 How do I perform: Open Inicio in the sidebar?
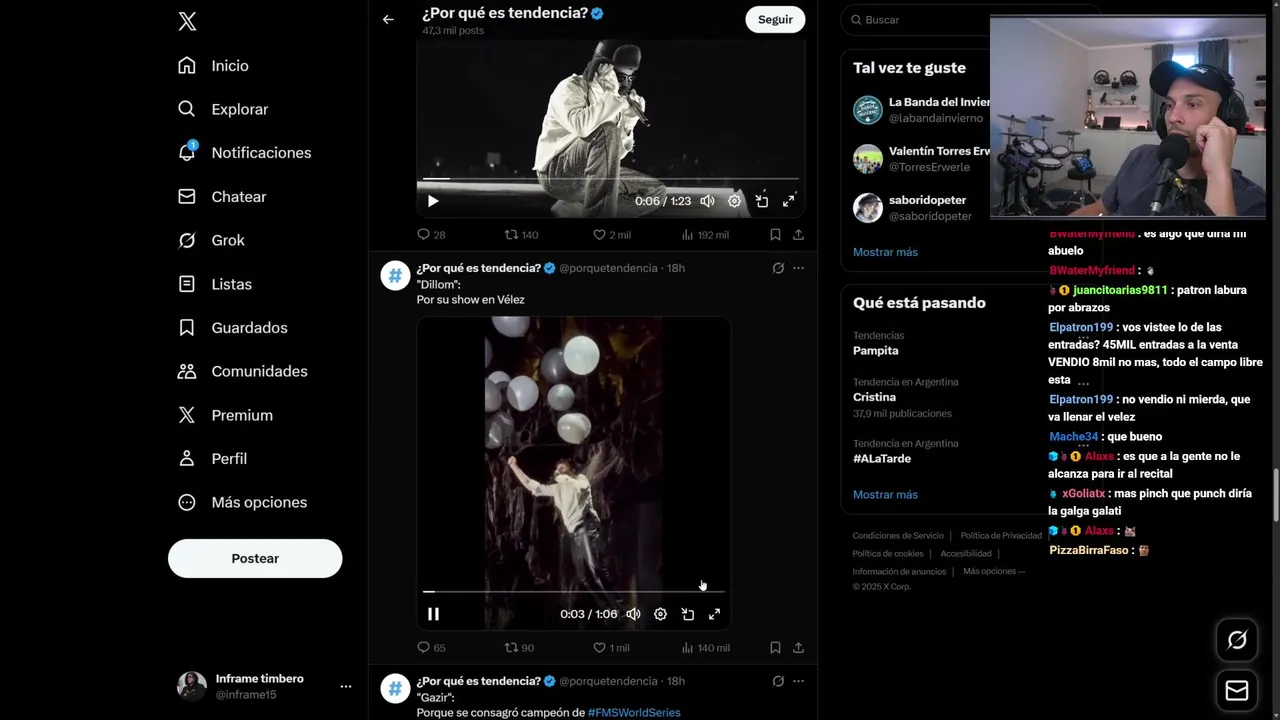[229, 66]
